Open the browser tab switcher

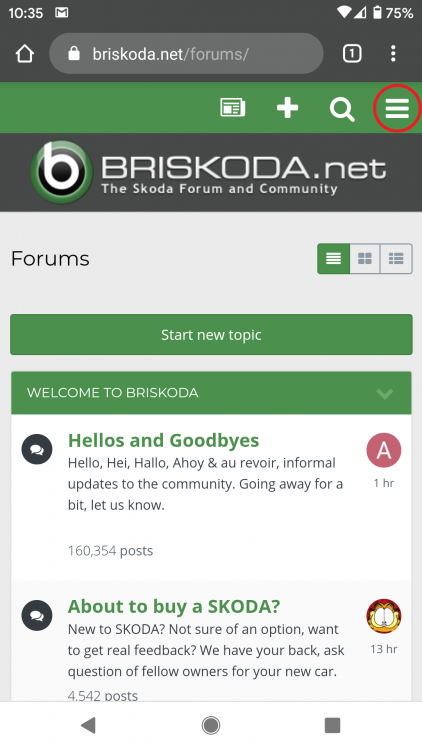[x=352, y=54]
